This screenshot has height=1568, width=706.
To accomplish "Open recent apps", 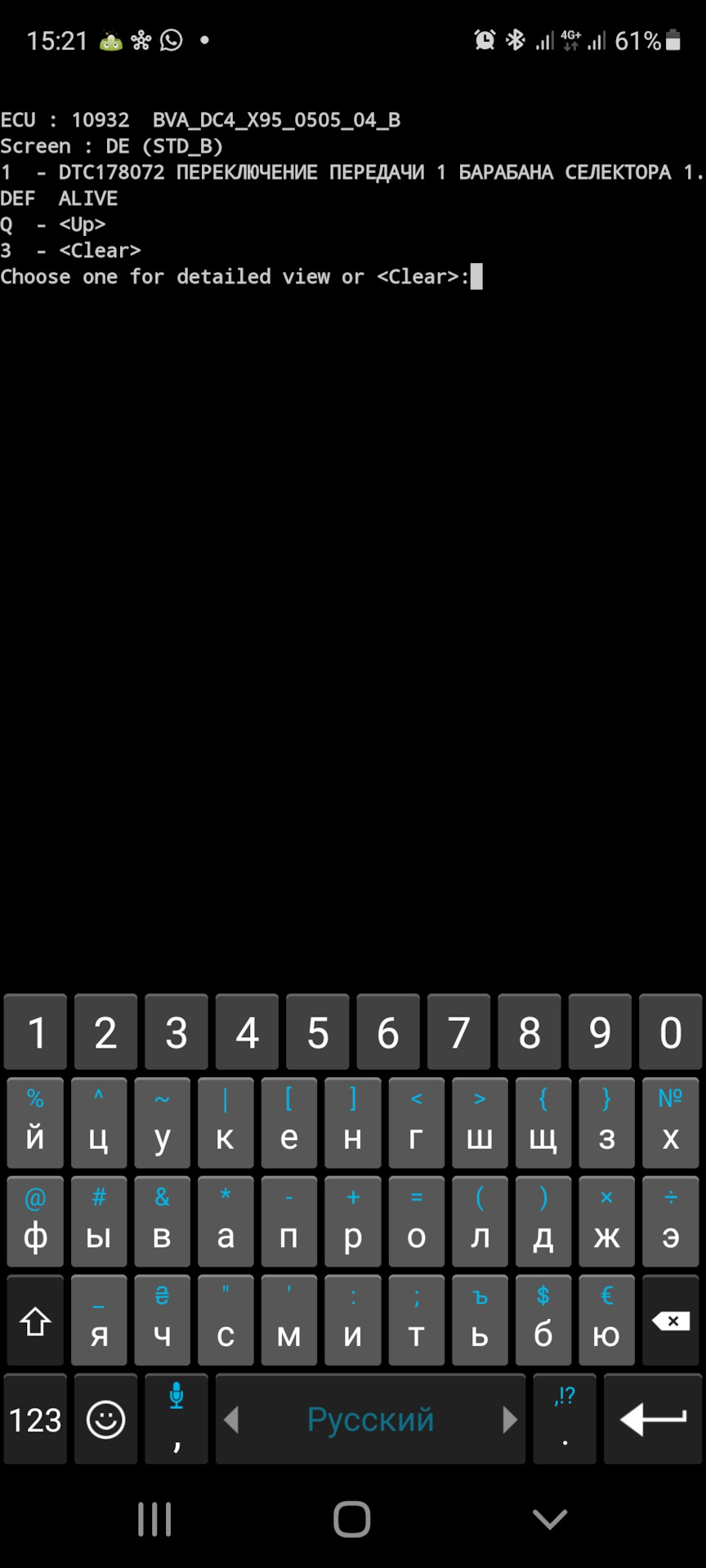I will tap(154, 1519).
